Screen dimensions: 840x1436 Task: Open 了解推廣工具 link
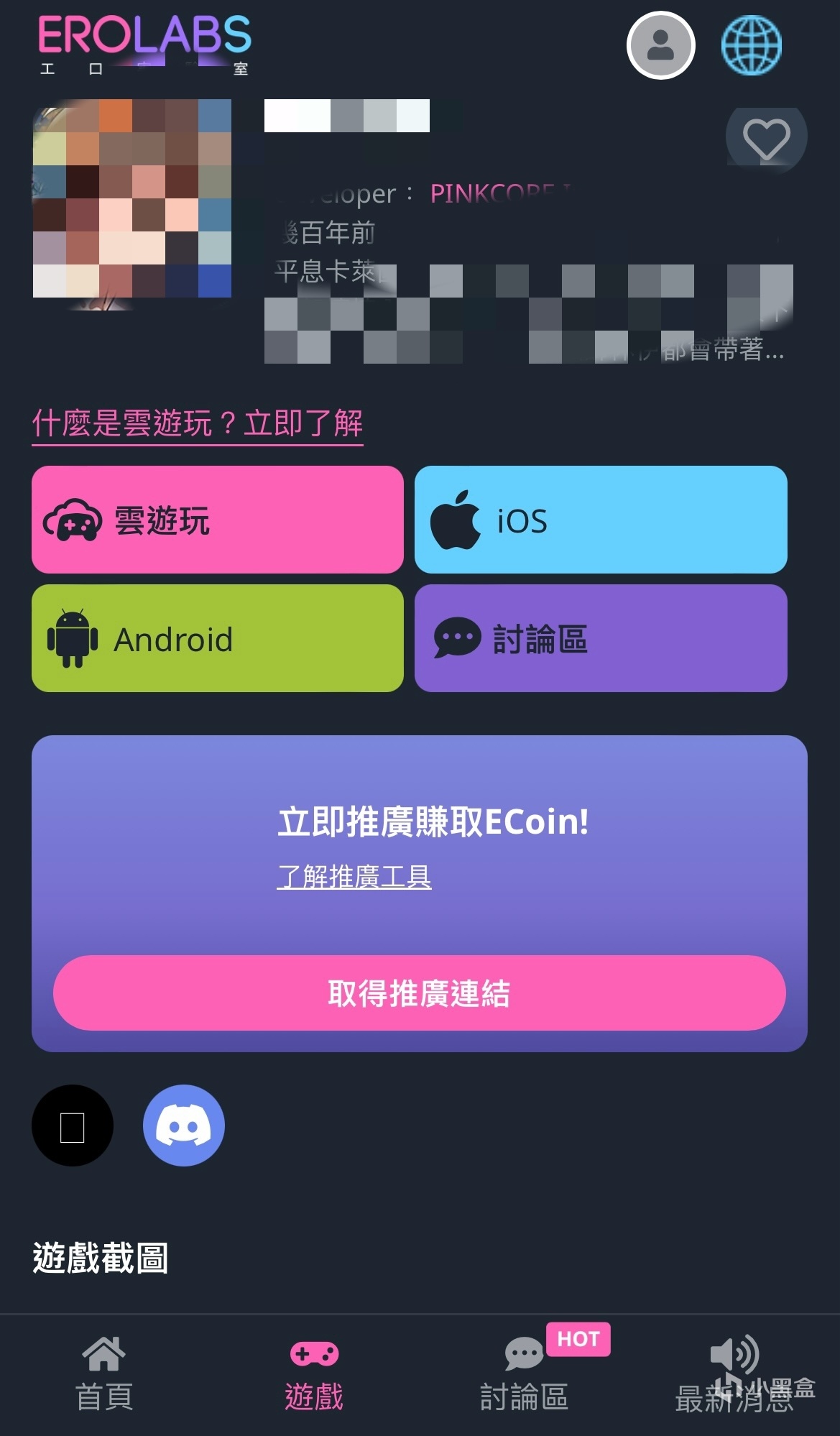click(354, 876)
